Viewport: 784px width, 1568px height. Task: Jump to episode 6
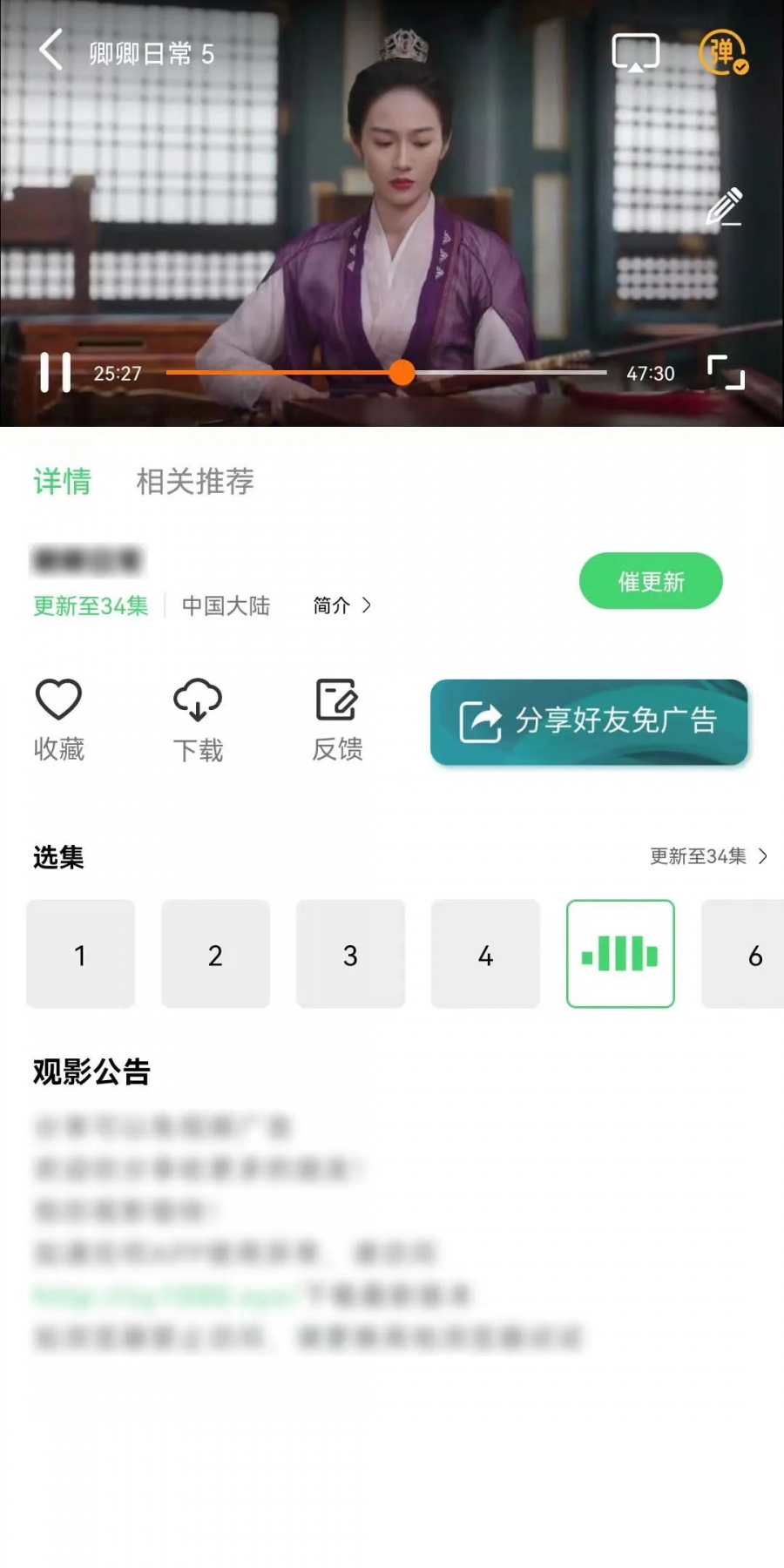click(749, 955)
